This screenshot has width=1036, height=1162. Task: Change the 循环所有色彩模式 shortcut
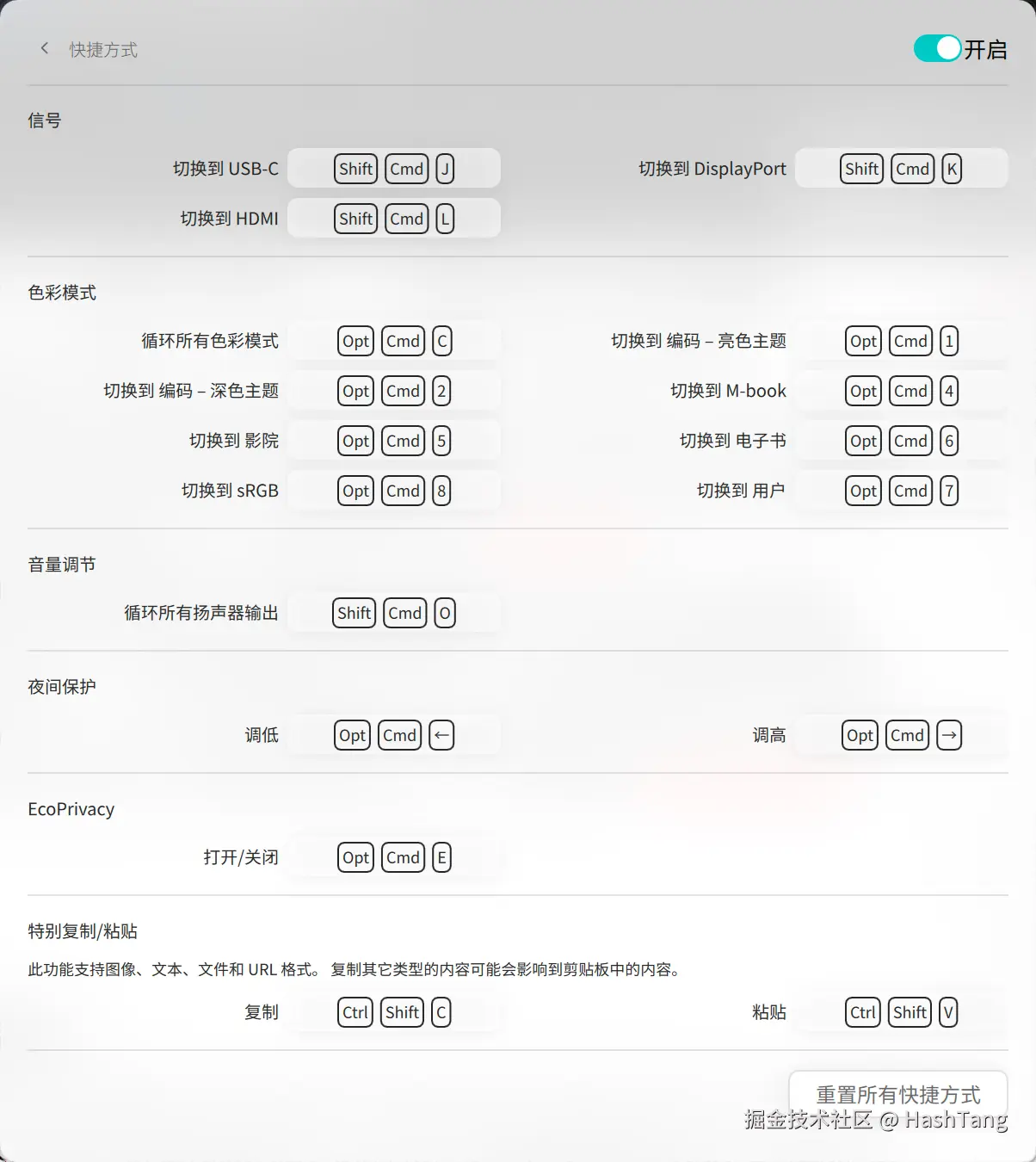[394, 341]
